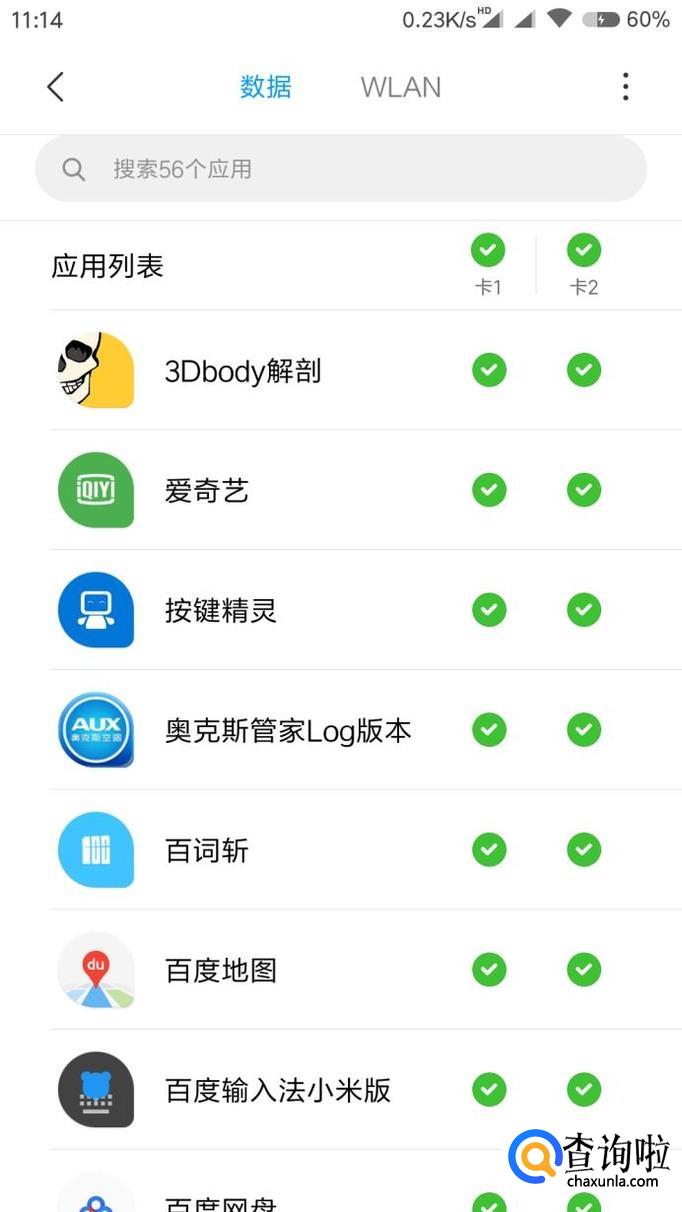Toggle 卡1 for all apps in header
The width and height of the screenshot is (682, 1212).
488,250
